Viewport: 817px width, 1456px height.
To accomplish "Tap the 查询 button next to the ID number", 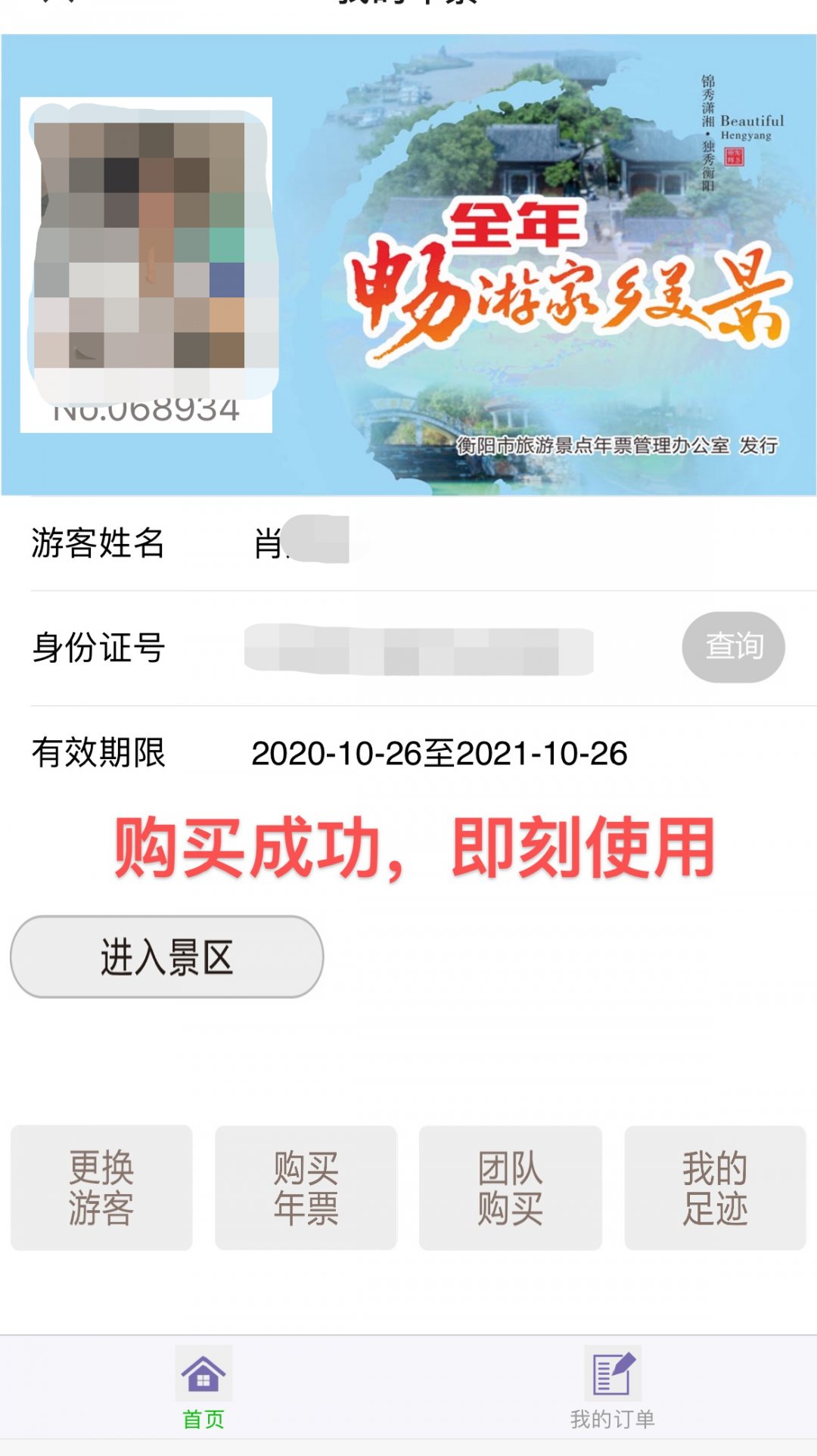I will click(x=733, y=647).
